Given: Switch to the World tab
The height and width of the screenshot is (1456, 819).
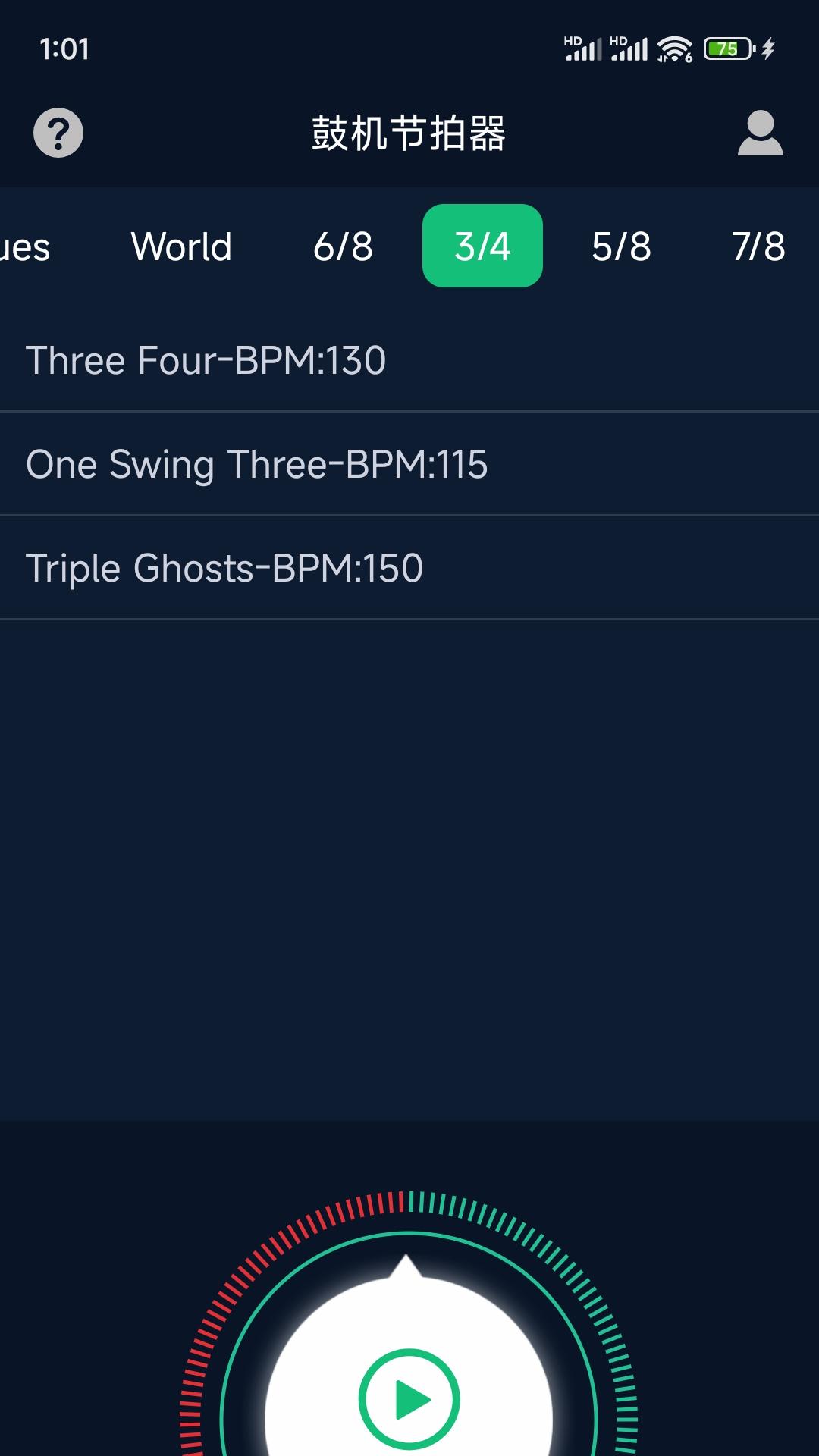Looking at the screenshot, I should (181, 246).
